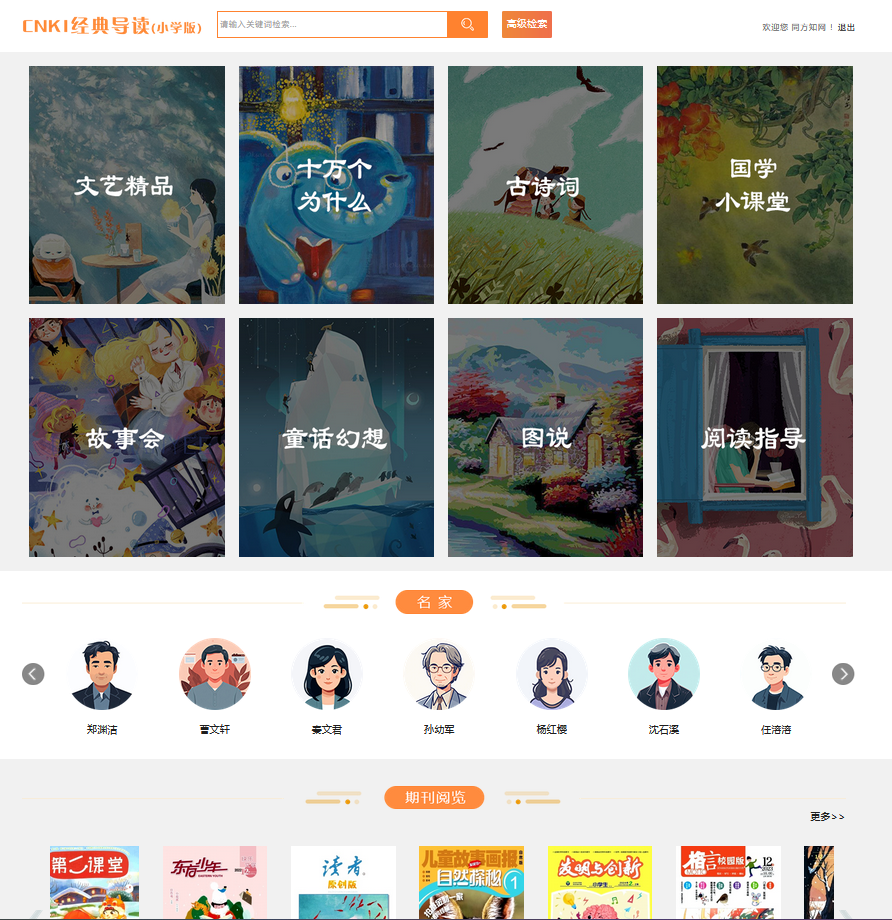Show next authors with right arrow
This screenshot has width=892, height=920.
(843, 674)
